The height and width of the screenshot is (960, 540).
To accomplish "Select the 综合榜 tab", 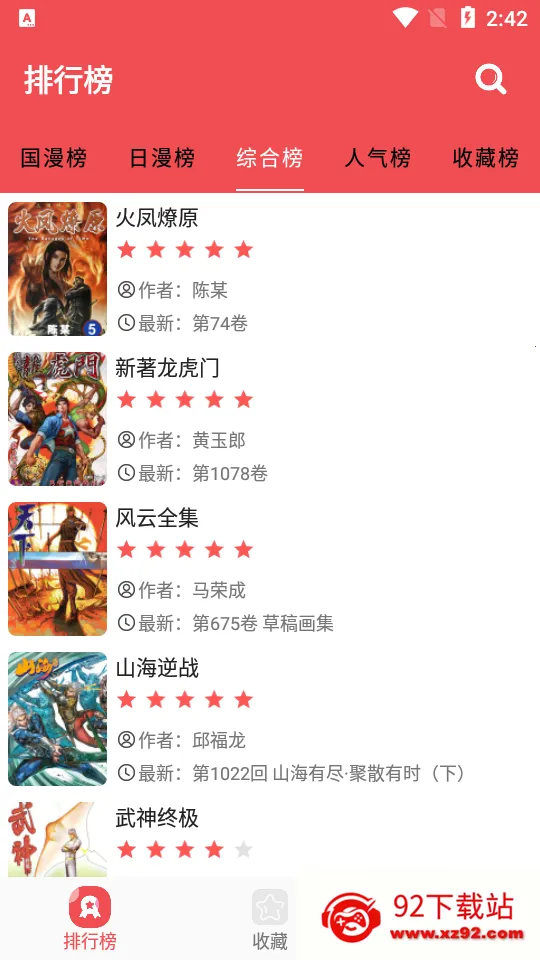I will point(270,158).
